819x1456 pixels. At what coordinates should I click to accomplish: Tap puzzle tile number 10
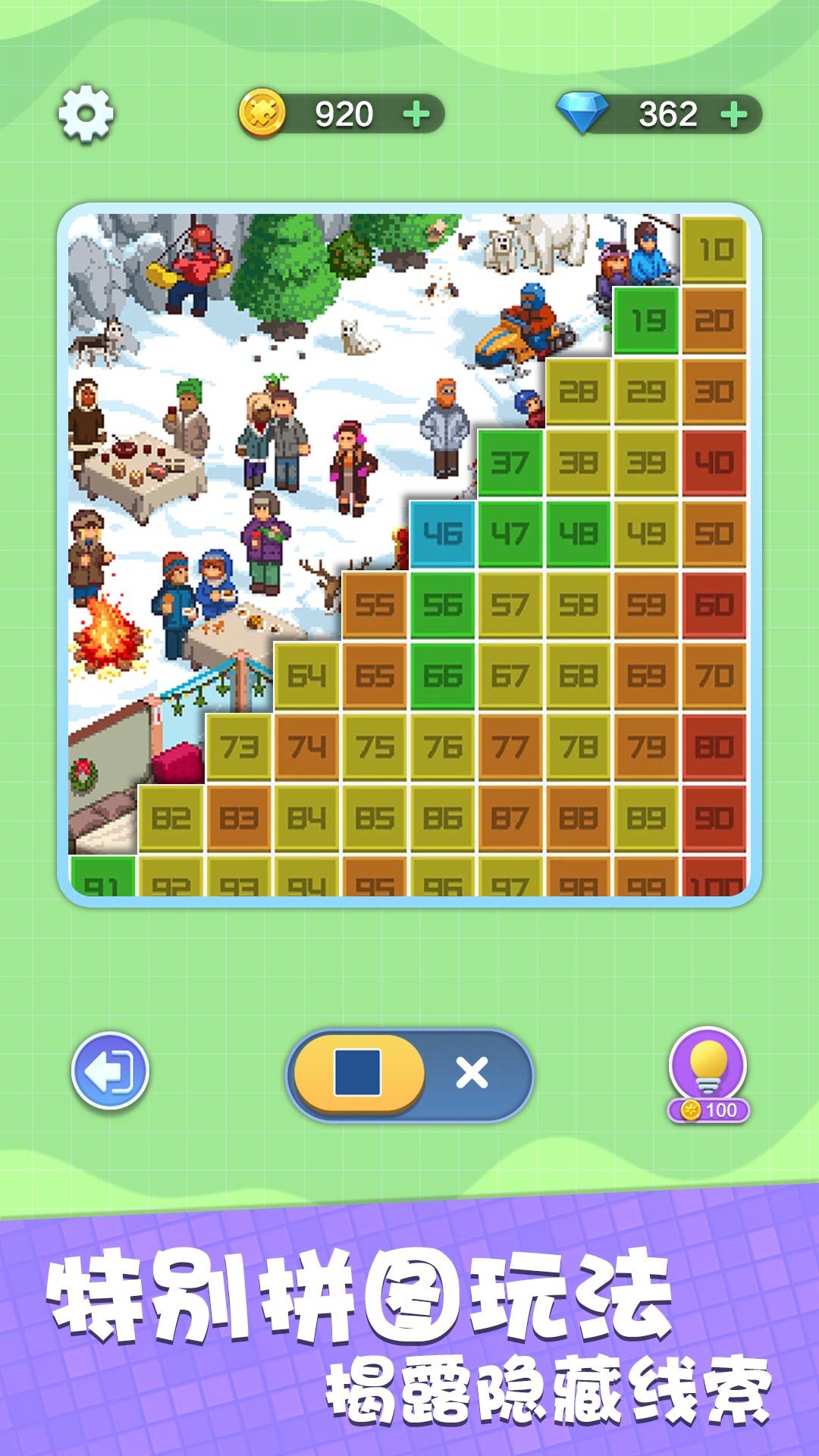pos(714,249)
